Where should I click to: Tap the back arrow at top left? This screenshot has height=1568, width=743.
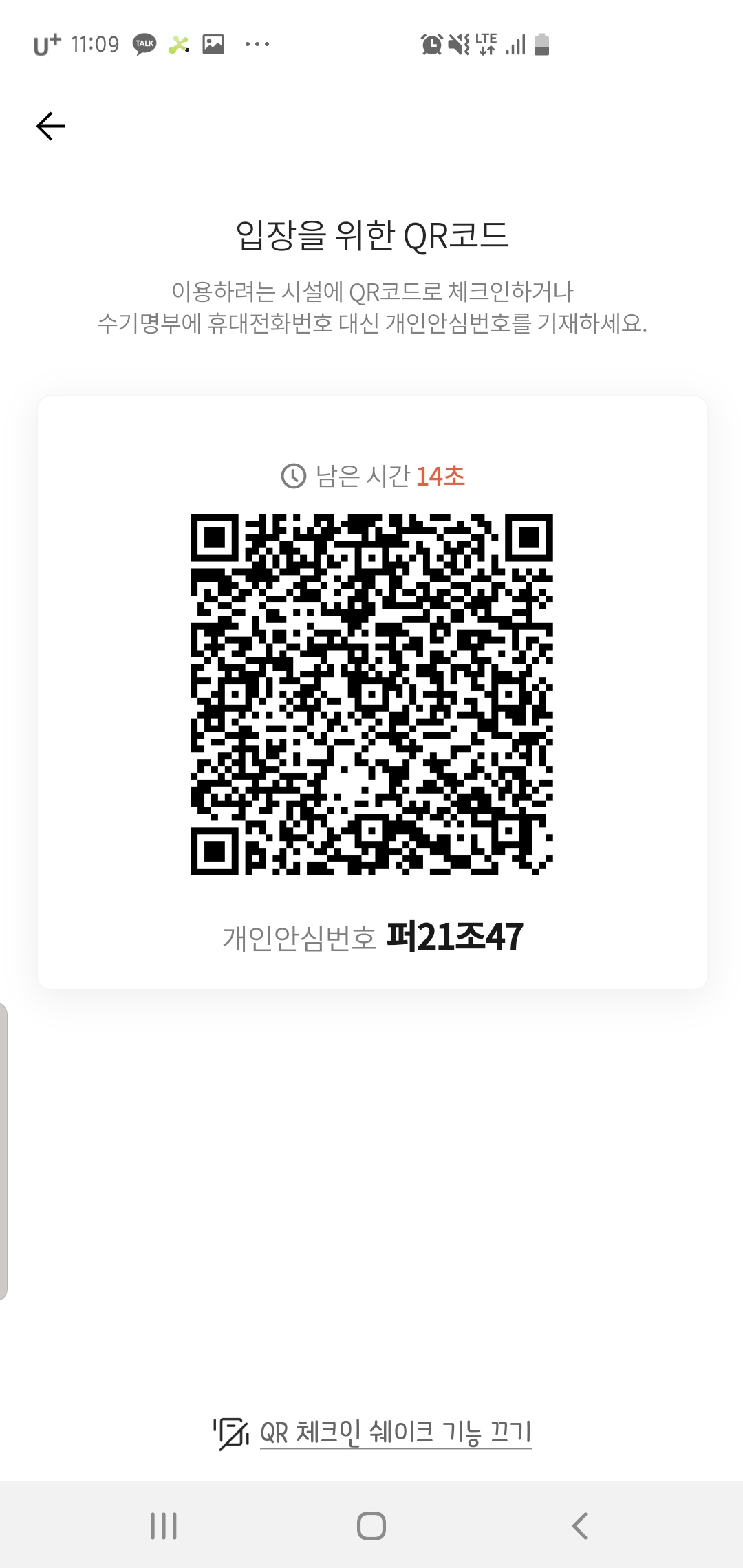click(51, 125)
